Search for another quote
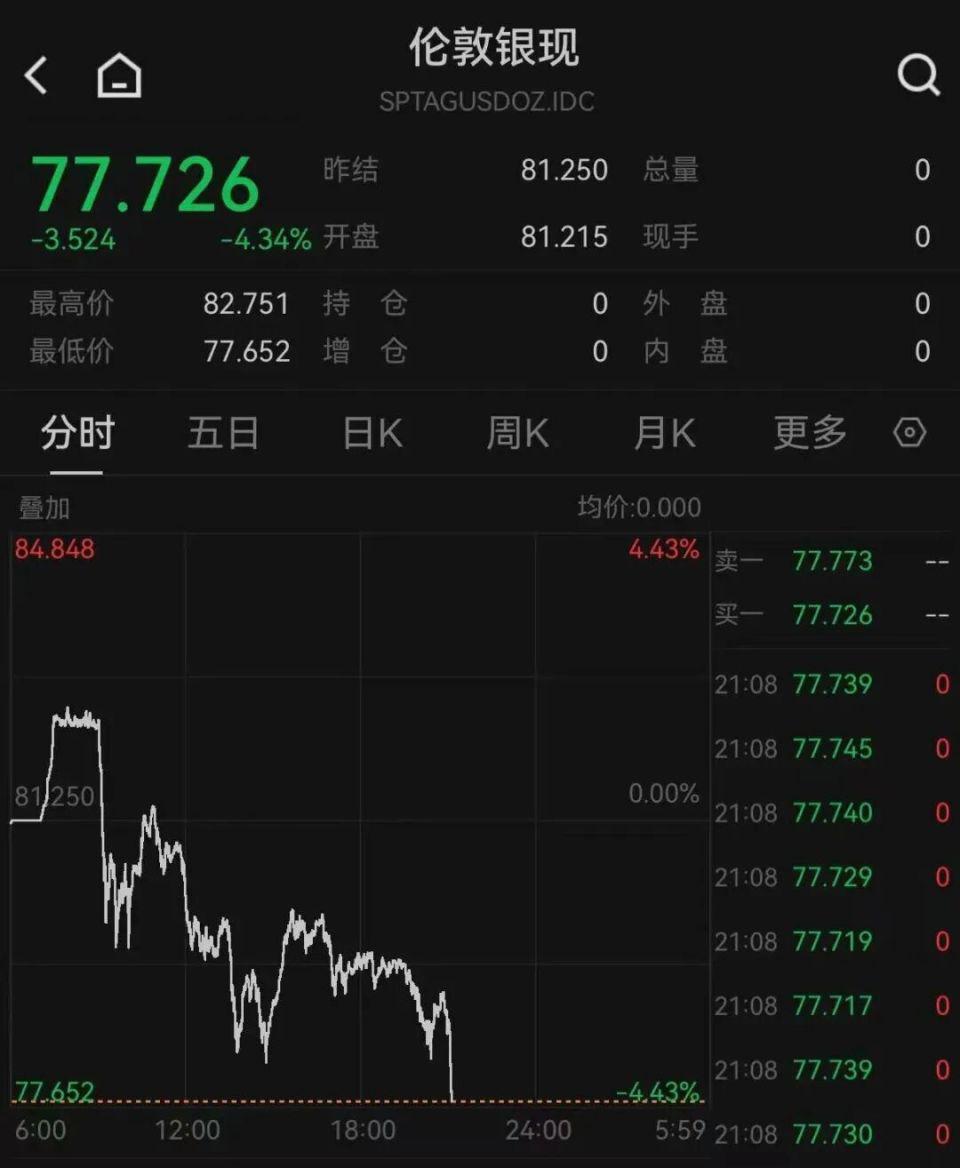 pos(917,75)
